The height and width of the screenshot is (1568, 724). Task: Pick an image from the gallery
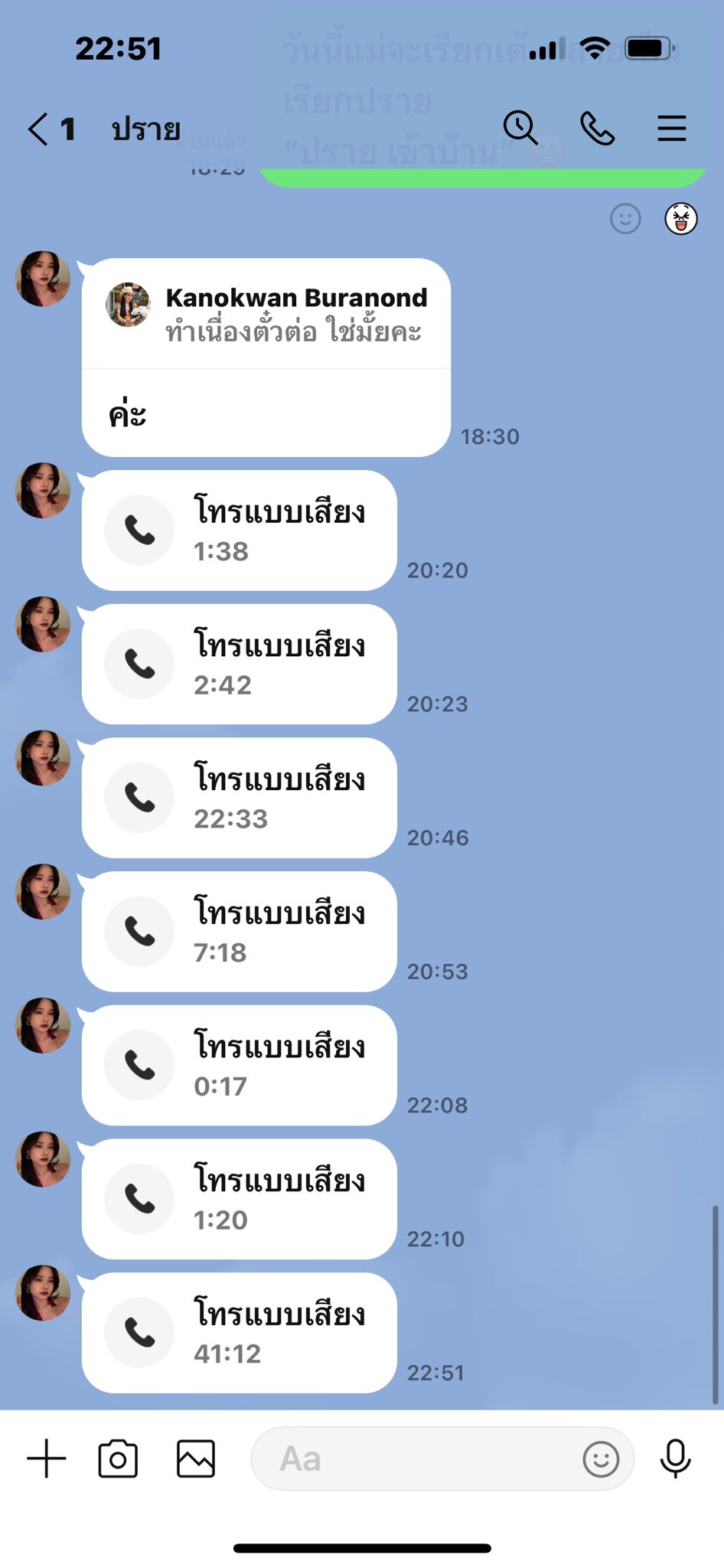[196, 1459]
